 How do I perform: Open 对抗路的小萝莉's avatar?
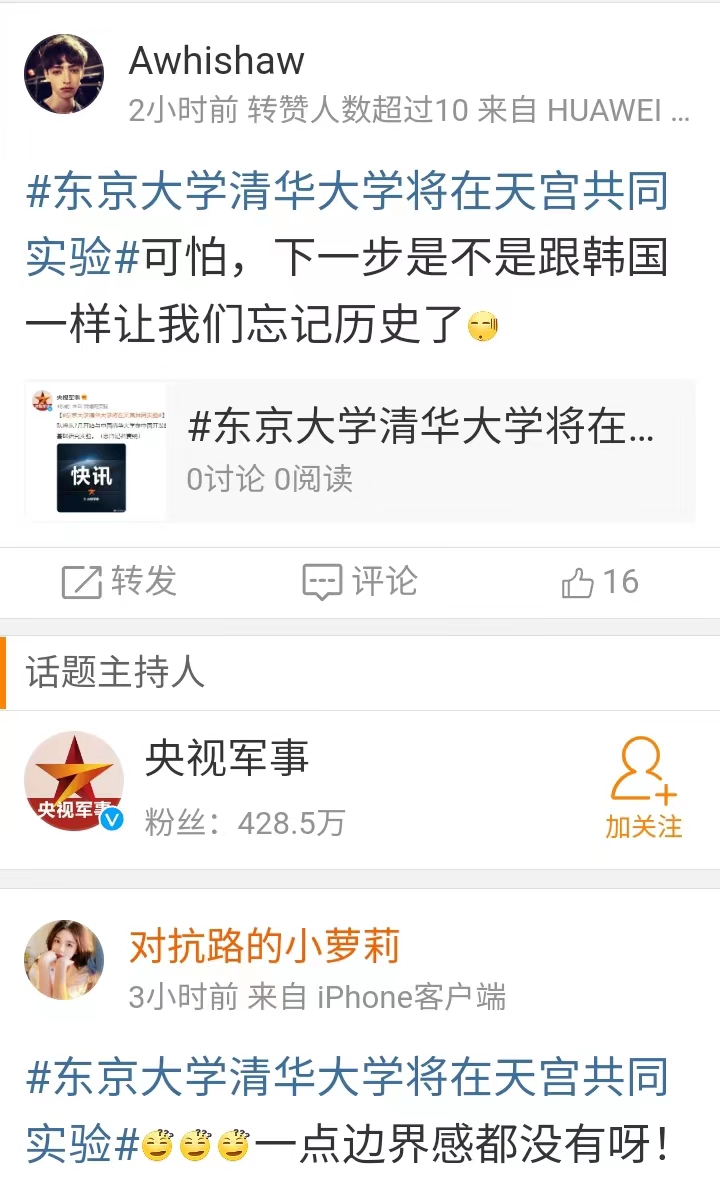pos(64,960)
